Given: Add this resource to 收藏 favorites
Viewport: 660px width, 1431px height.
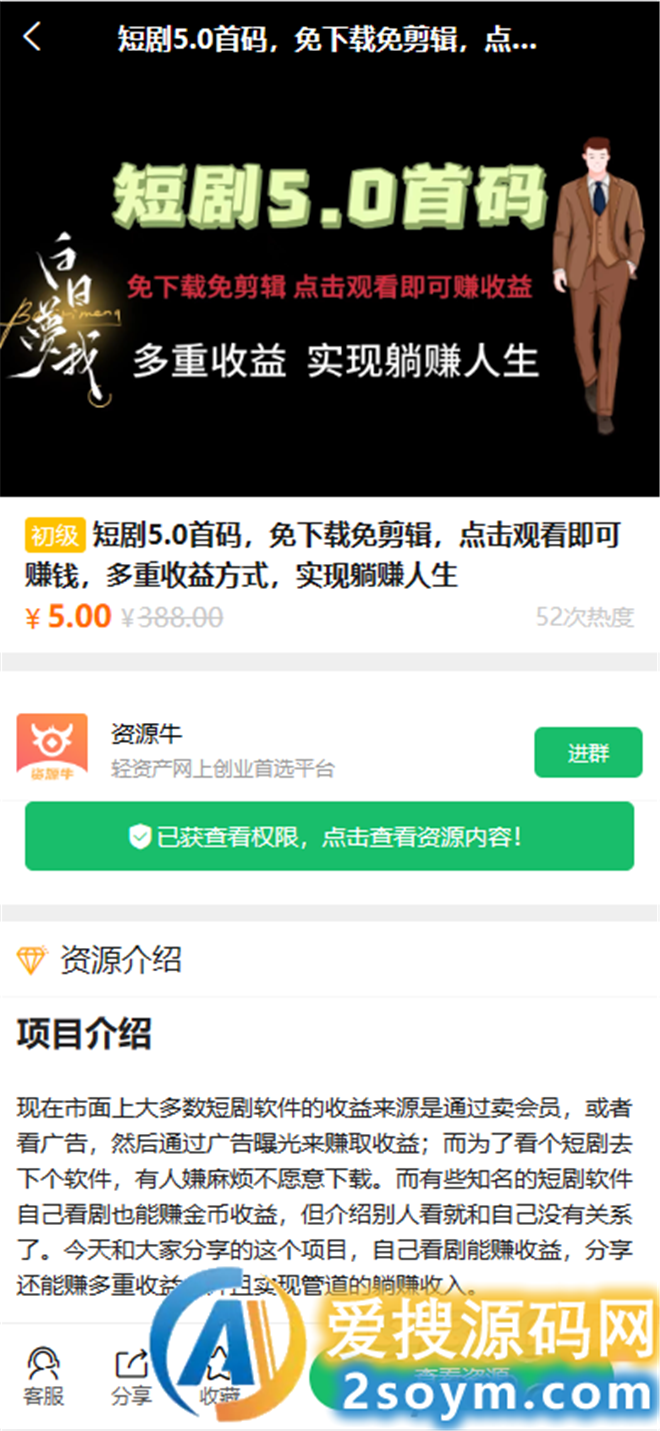Looking at the screenshot, I should pos(219,1377).
